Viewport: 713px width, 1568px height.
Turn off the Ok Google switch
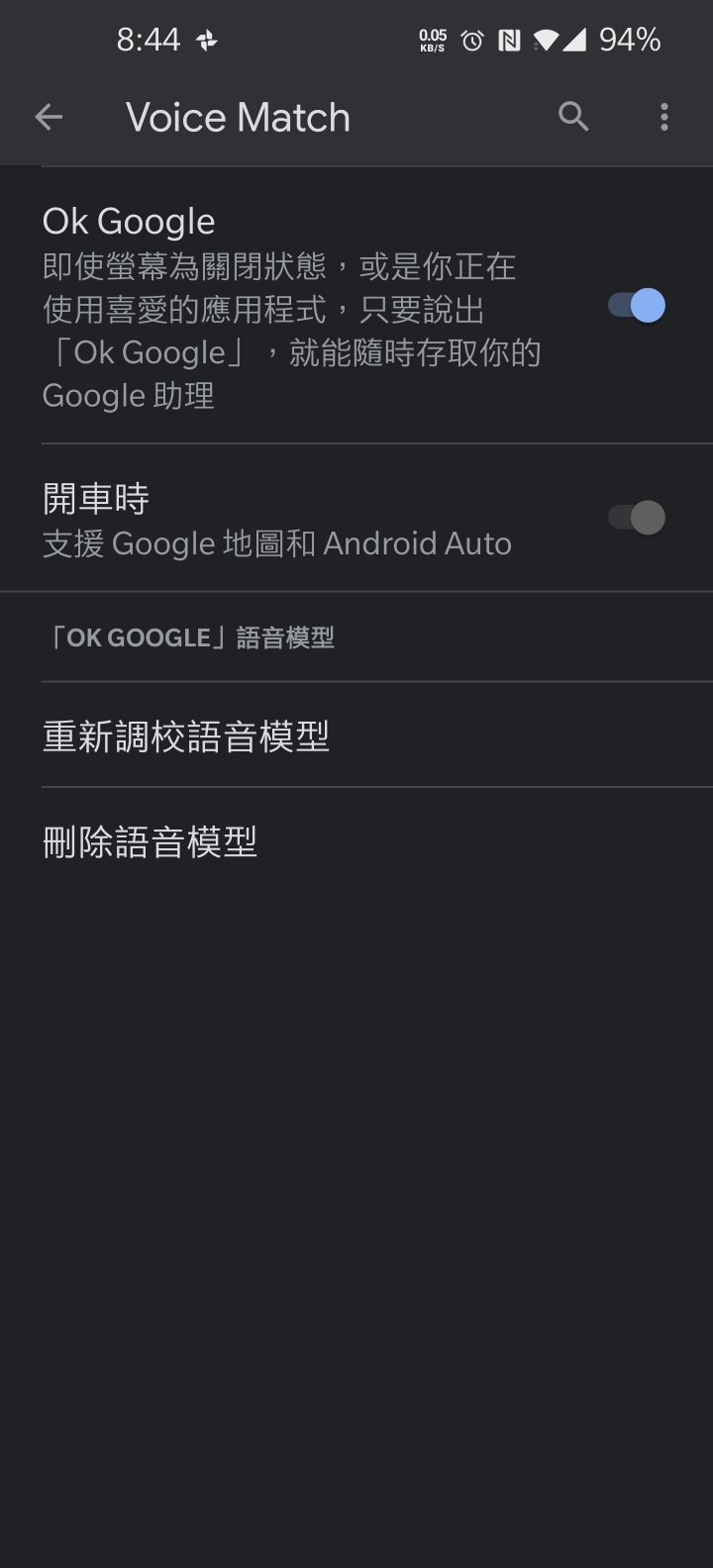point(636,306)
